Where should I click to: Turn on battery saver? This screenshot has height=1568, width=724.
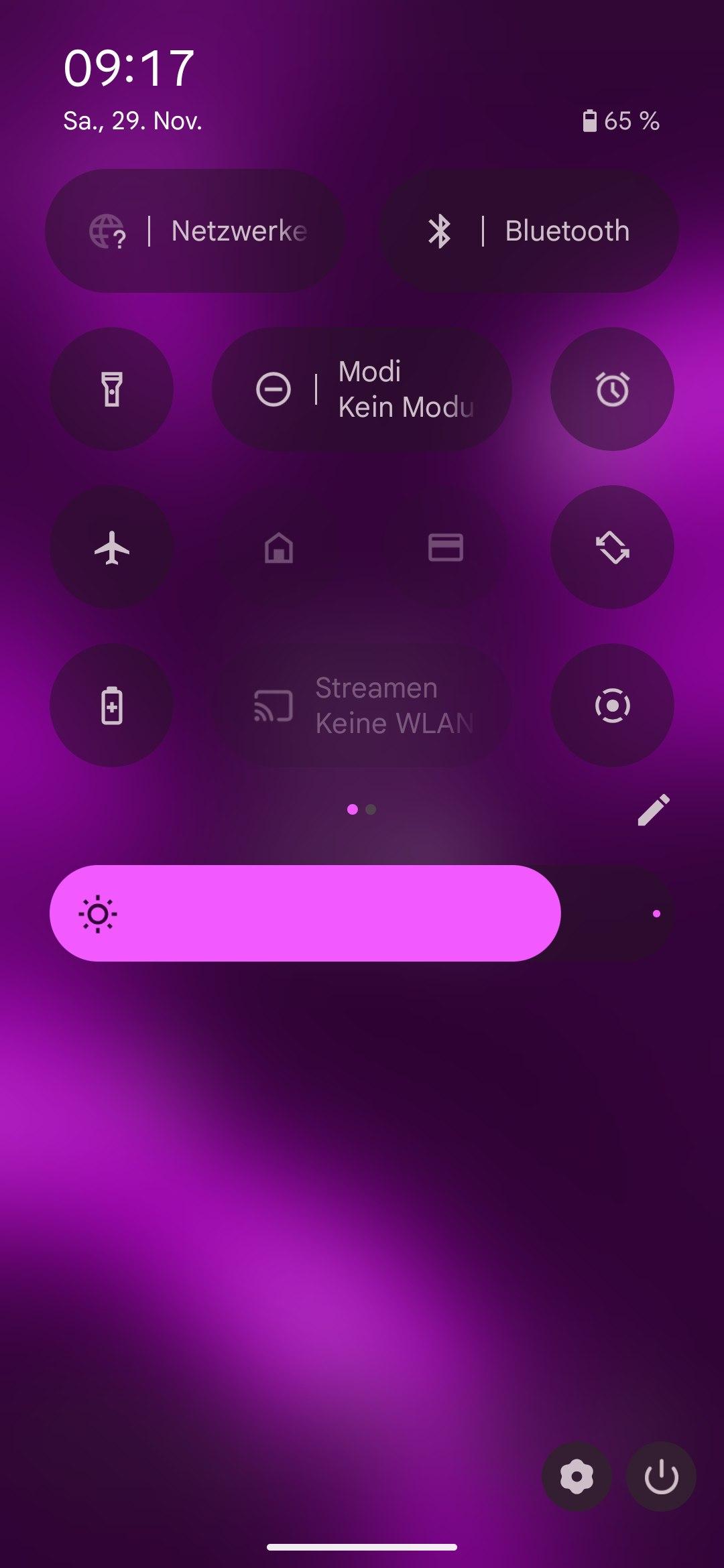pos(112,706)
